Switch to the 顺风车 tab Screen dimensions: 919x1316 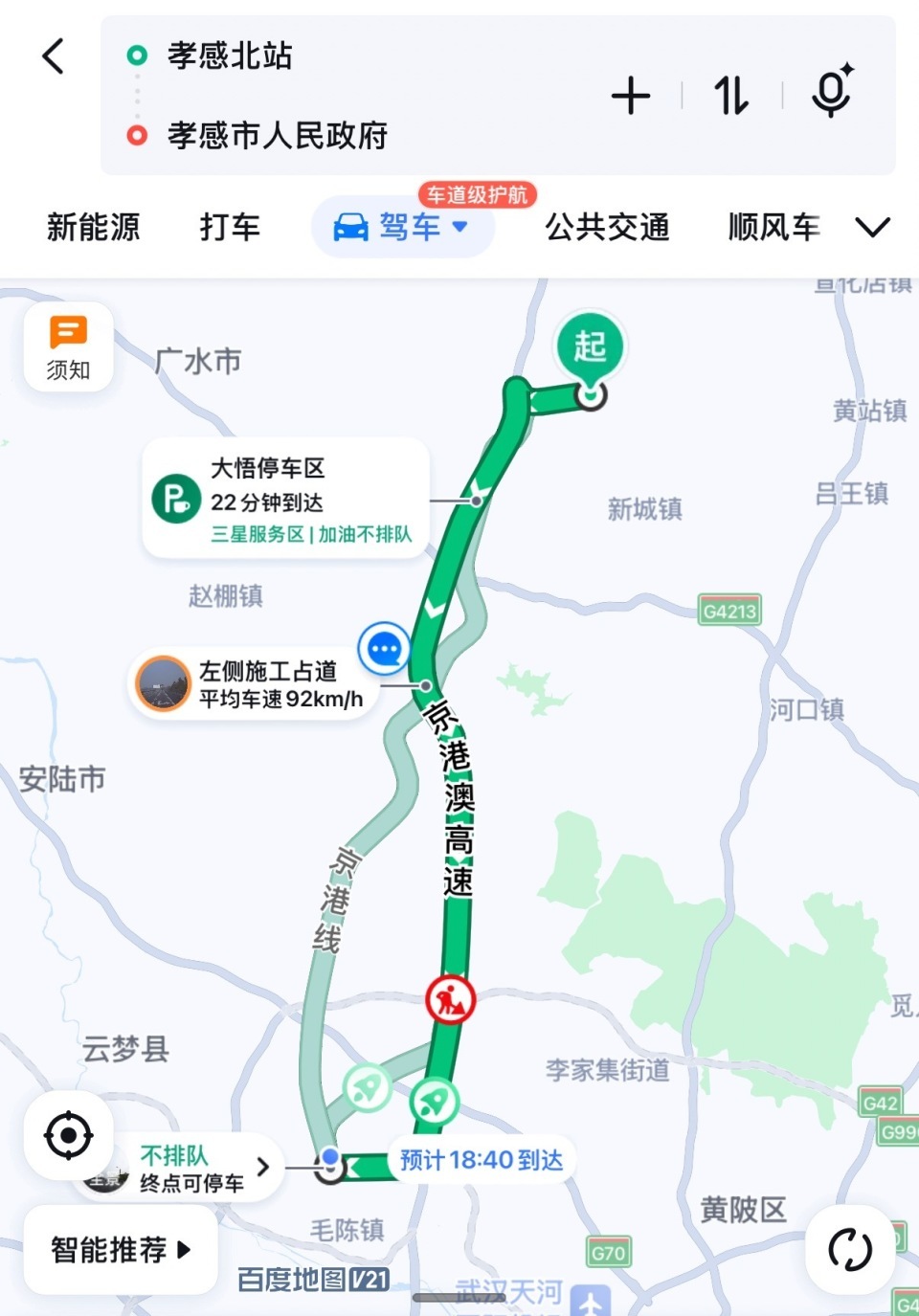point(774,228)
